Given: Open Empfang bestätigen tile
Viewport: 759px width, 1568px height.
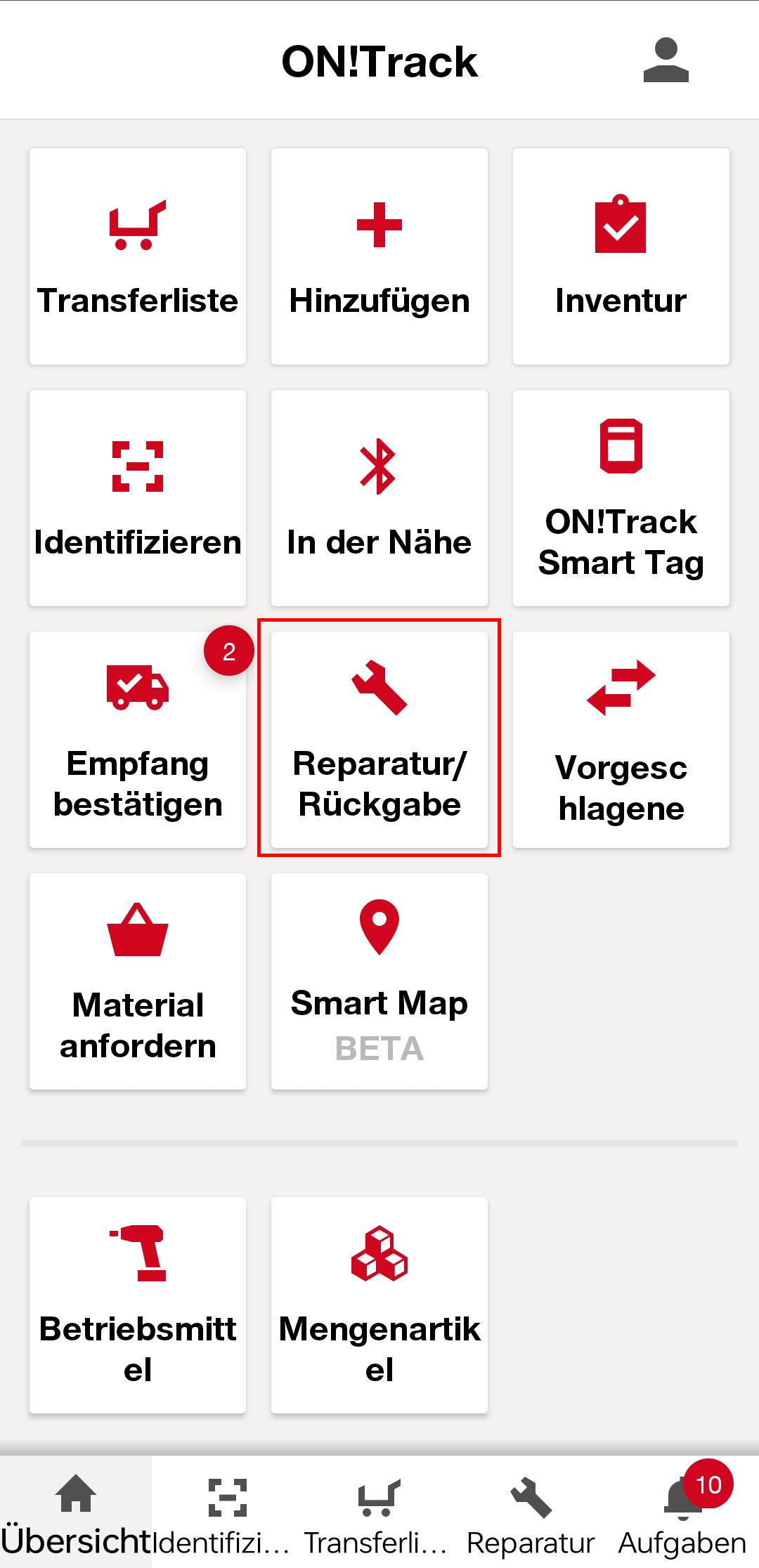Looking at the screenshot, I should tap(138, 740).
